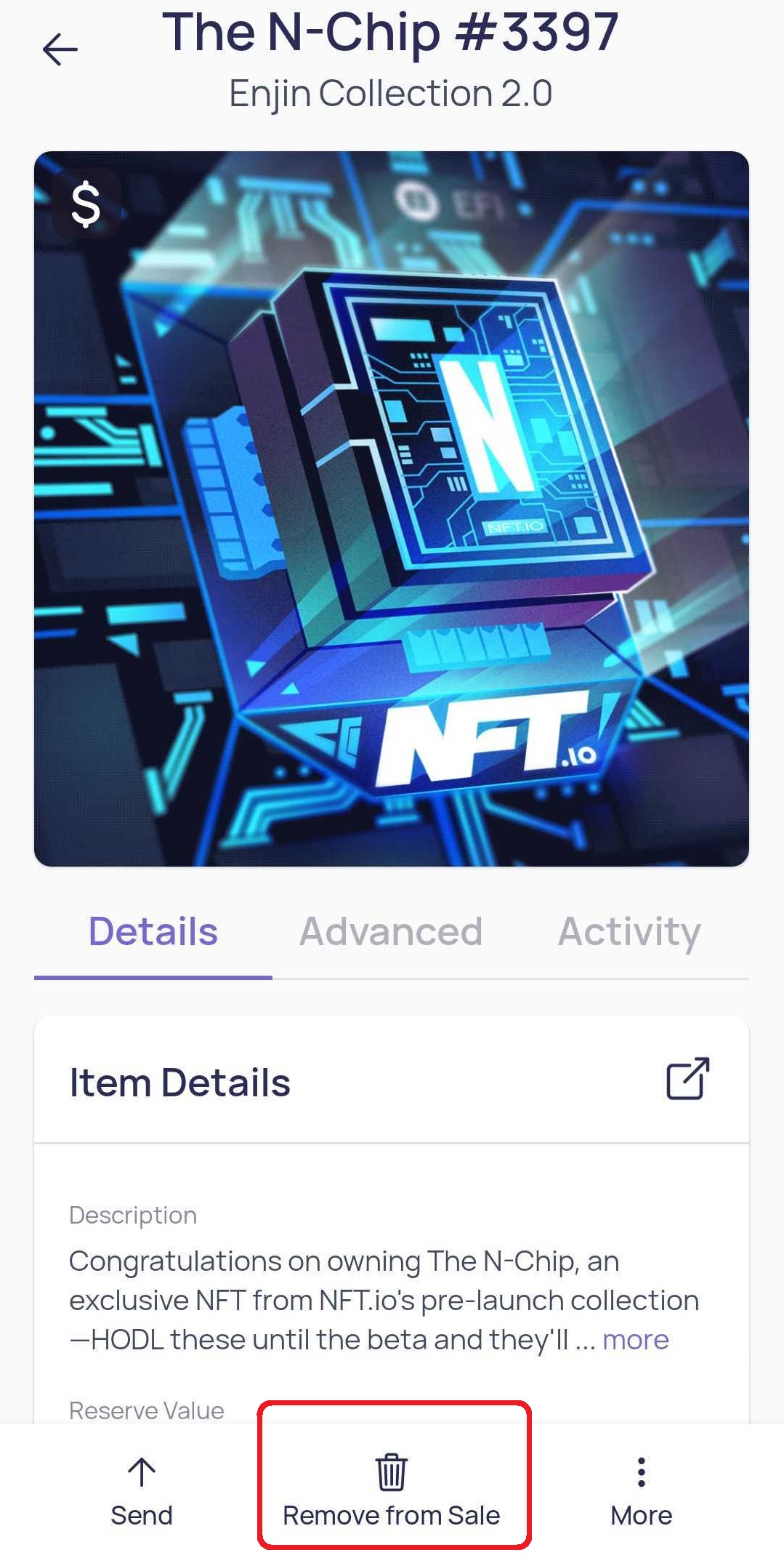Viewport: 784px width, 1558px height.
Task: Go back using the arrow icon
Action: coord(60,50)
